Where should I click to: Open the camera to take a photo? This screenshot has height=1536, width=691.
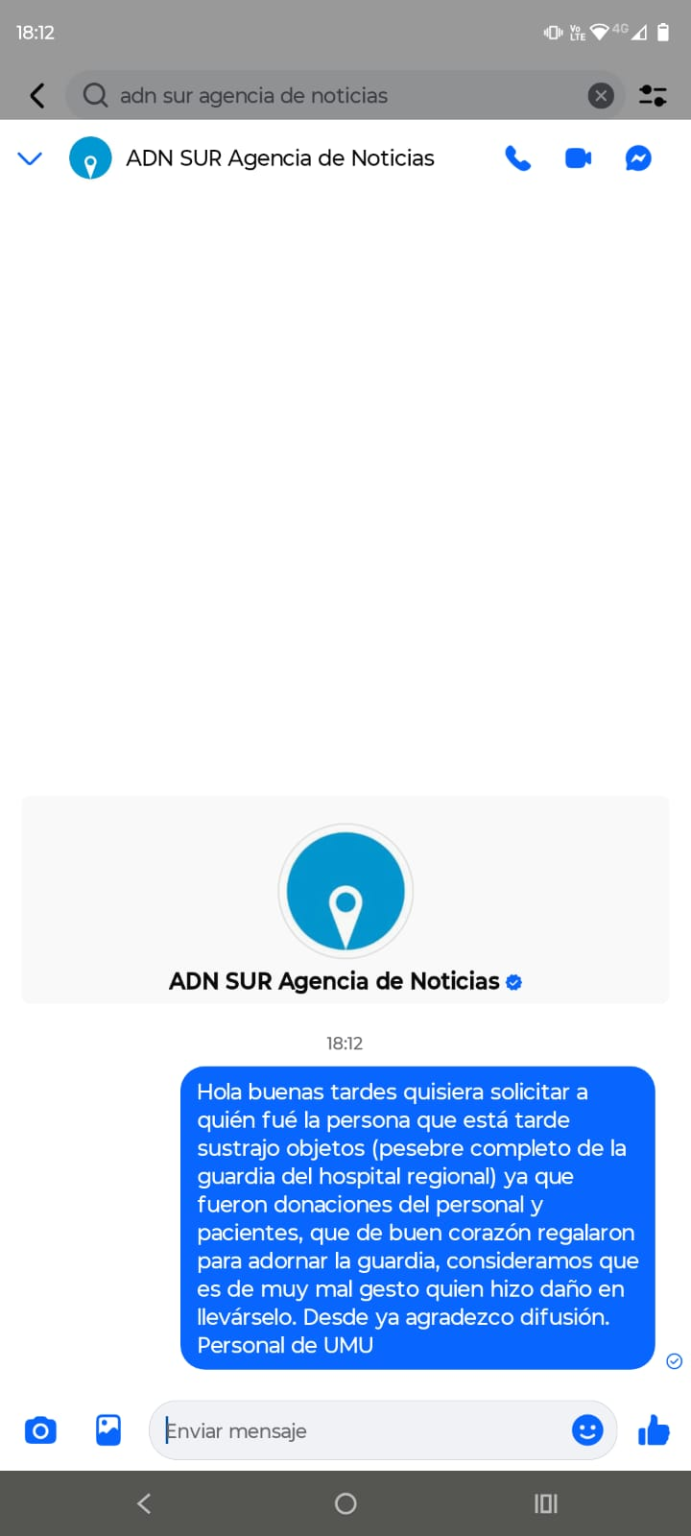tap(40, 1431)
